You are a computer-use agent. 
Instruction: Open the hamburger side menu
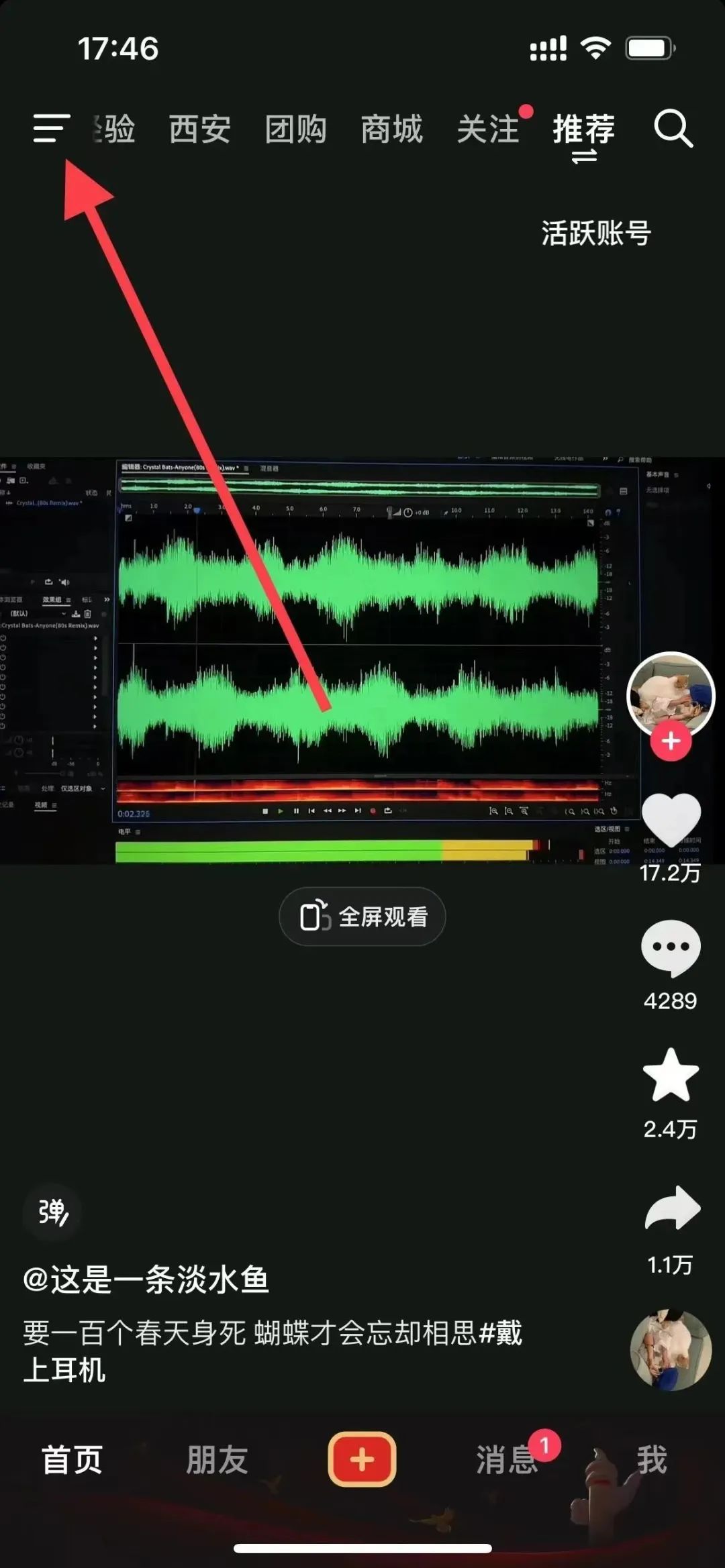click(x=51, y=128)
